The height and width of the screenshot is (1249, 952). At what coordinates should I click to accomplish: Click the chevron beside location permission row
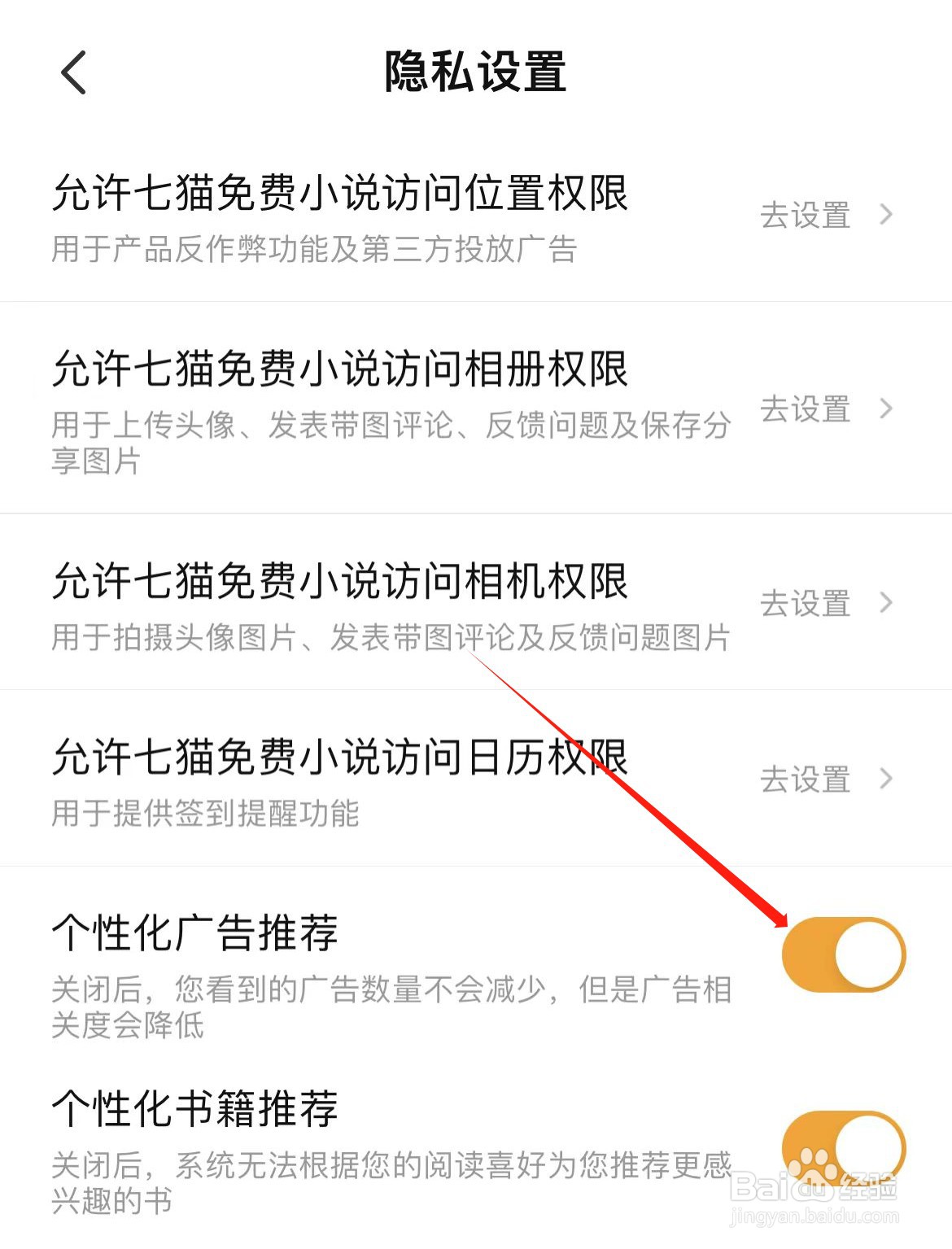pos(885,214)
